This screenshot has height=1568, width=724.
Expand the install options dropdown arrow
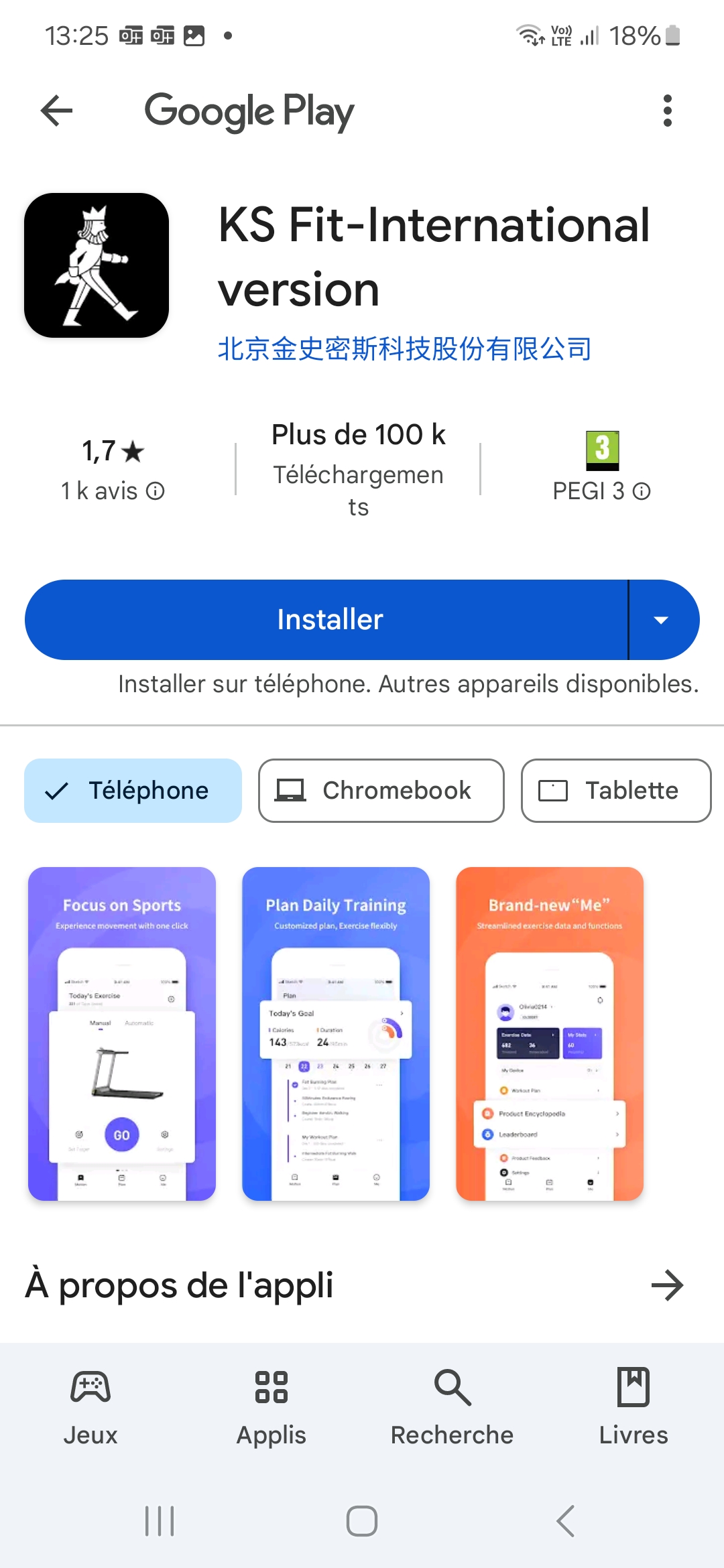[662, 620]
